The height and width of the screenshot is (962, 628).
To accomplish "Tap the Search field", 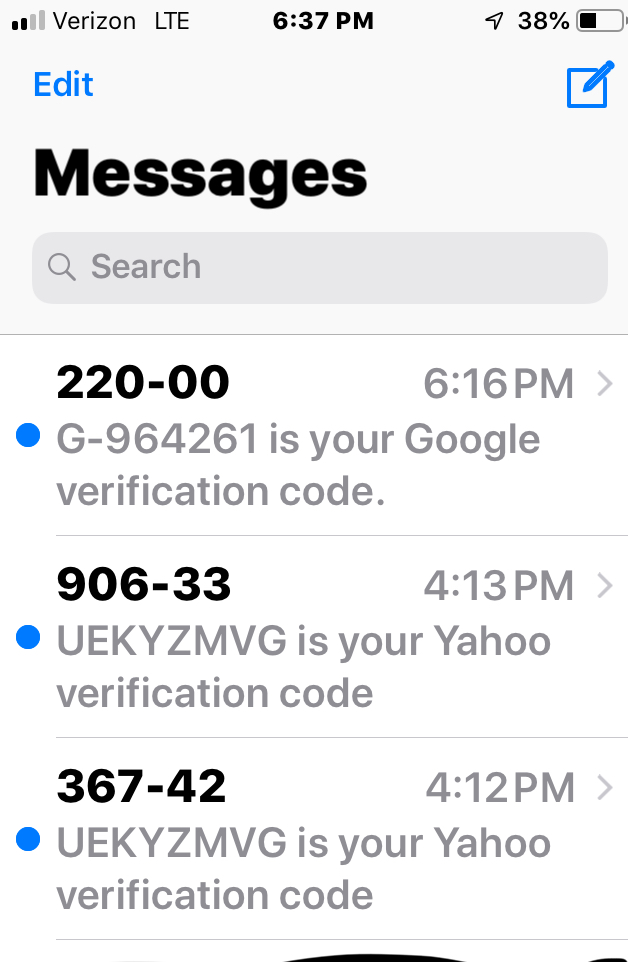I will [x=319, y=267].
